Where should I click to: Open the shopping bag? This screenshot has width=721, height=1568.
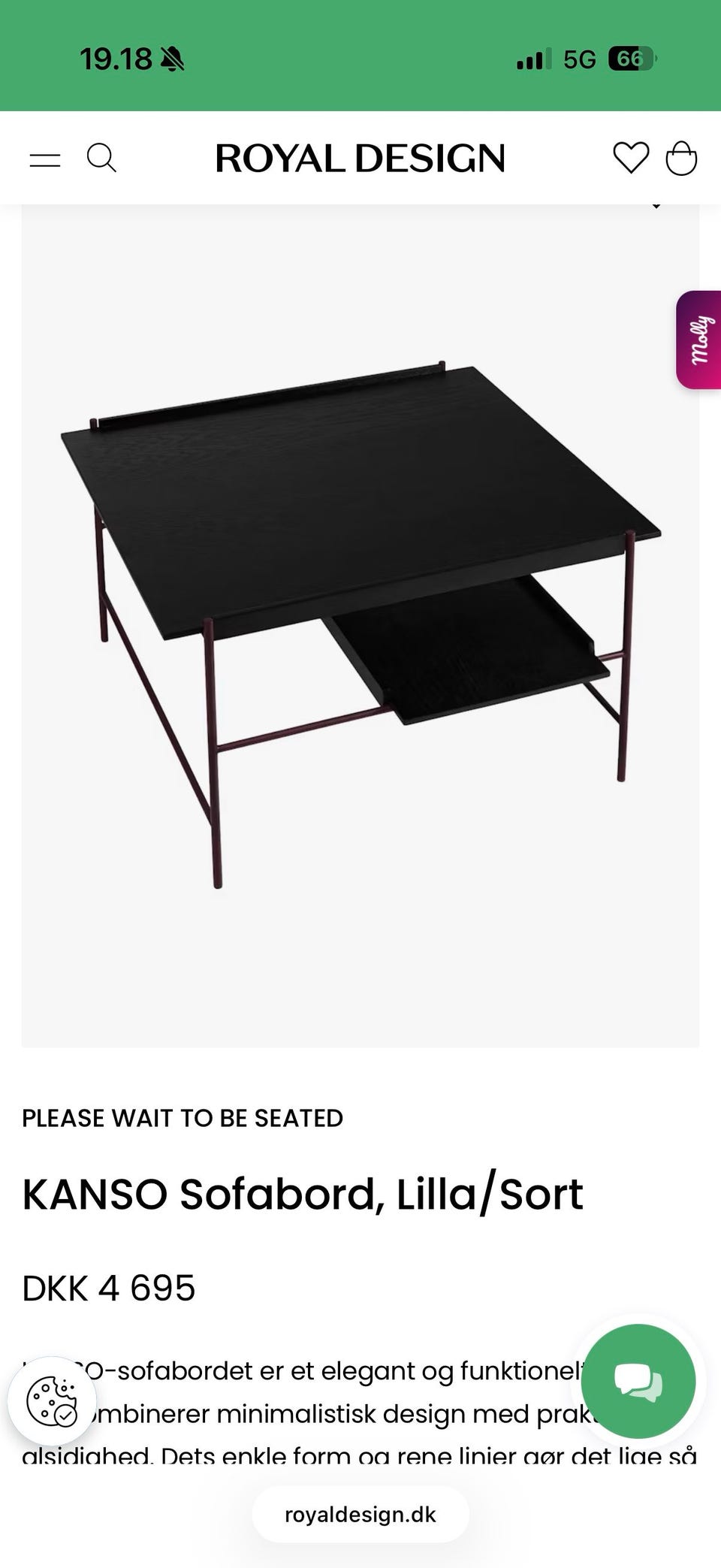pos(681,158)
